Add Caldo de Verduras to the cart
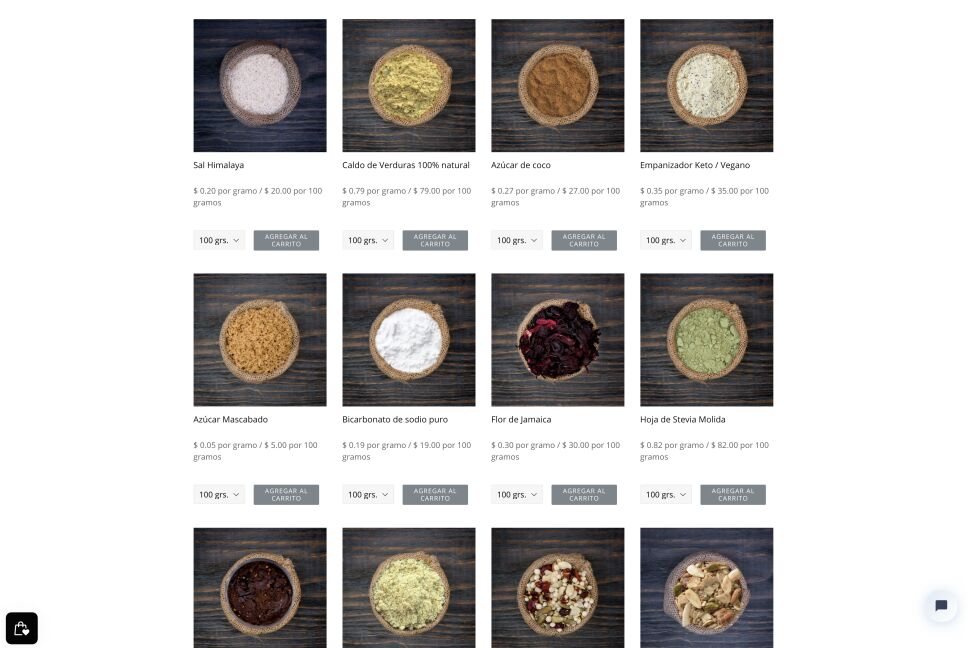Image resolution: width=968 pixels, height=648 pixels. point(435,240)
